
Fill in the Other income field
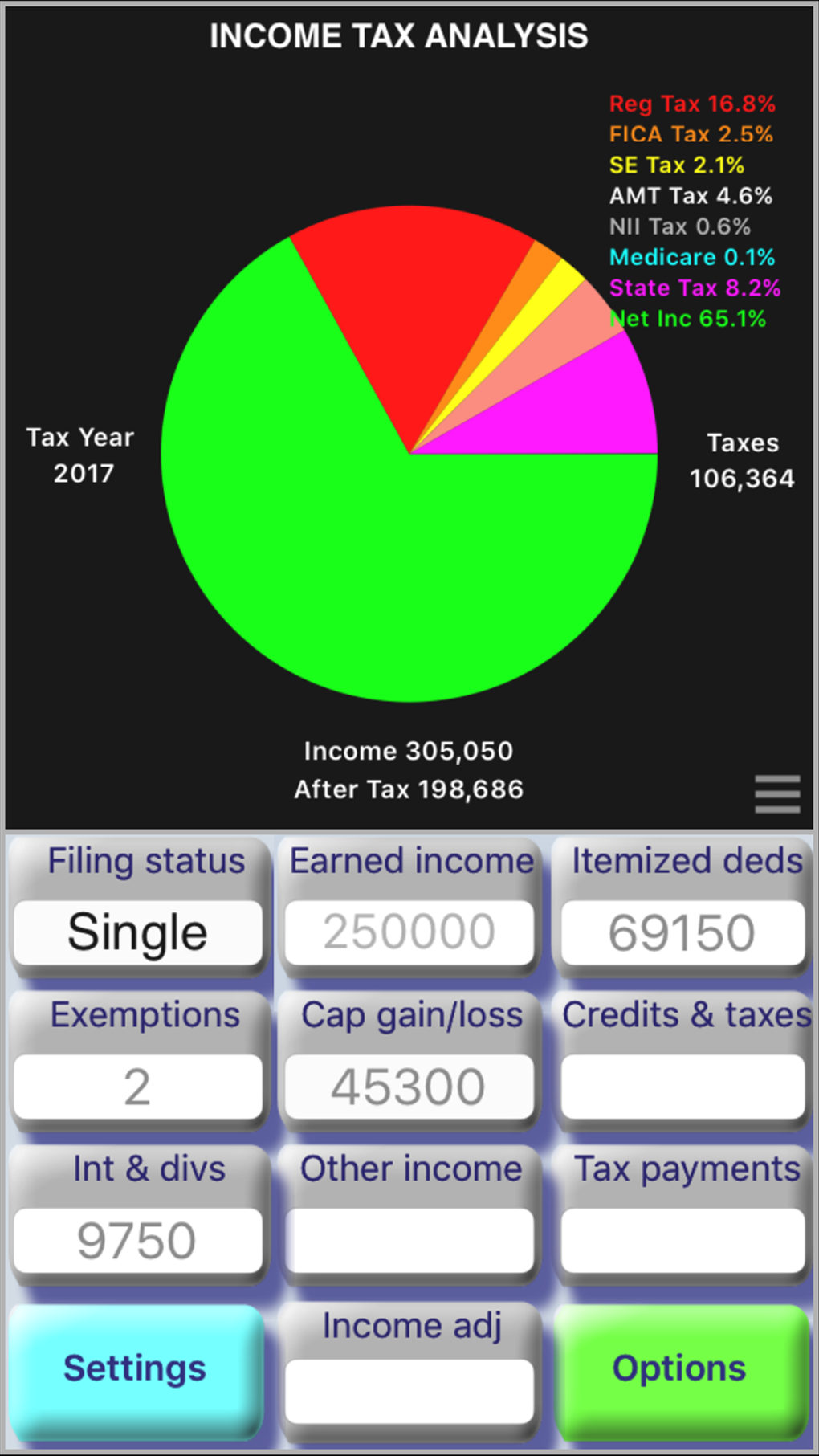409,1240
